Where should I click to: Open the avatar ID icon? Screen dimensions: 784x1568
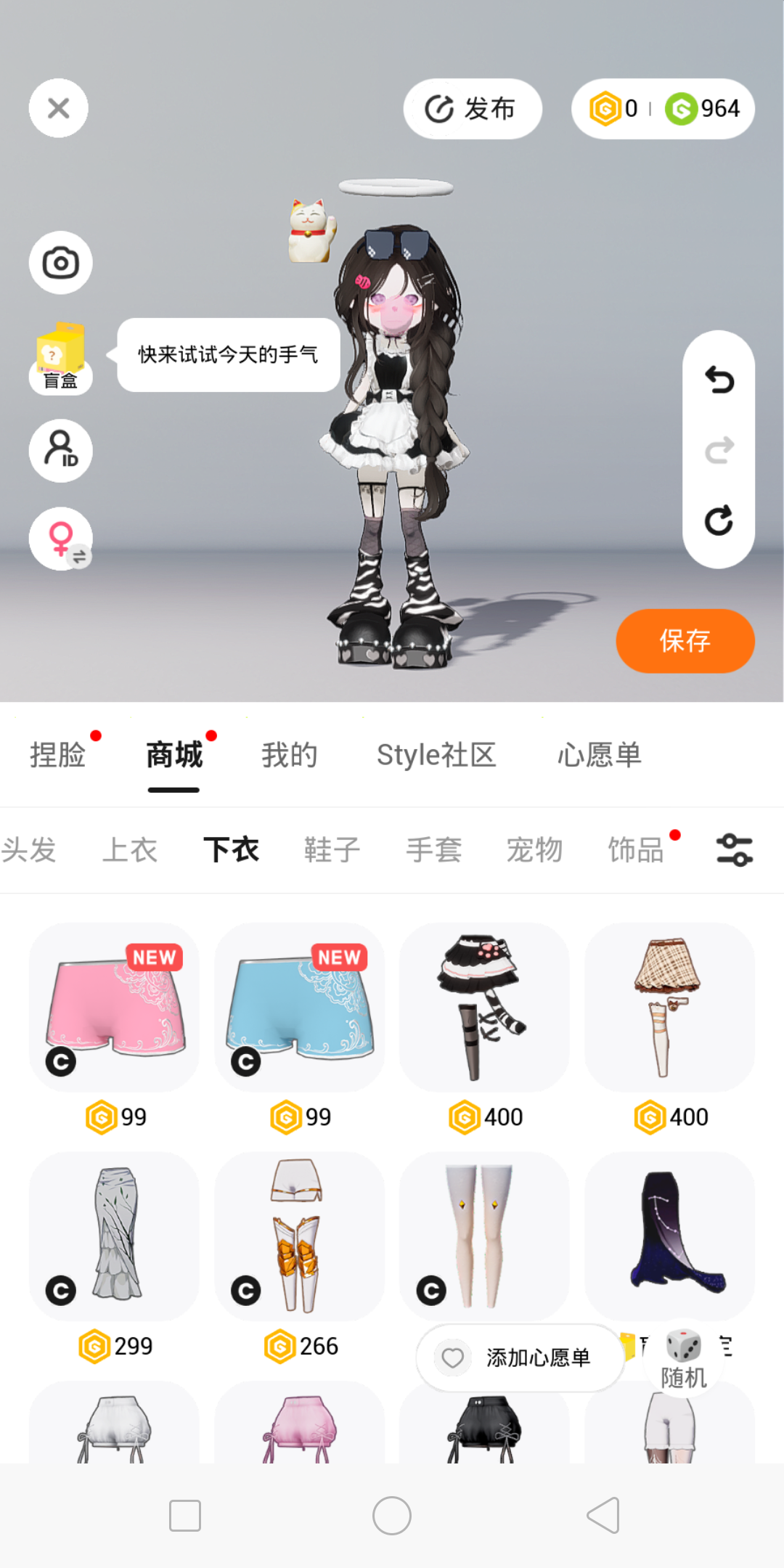point(60,451)
